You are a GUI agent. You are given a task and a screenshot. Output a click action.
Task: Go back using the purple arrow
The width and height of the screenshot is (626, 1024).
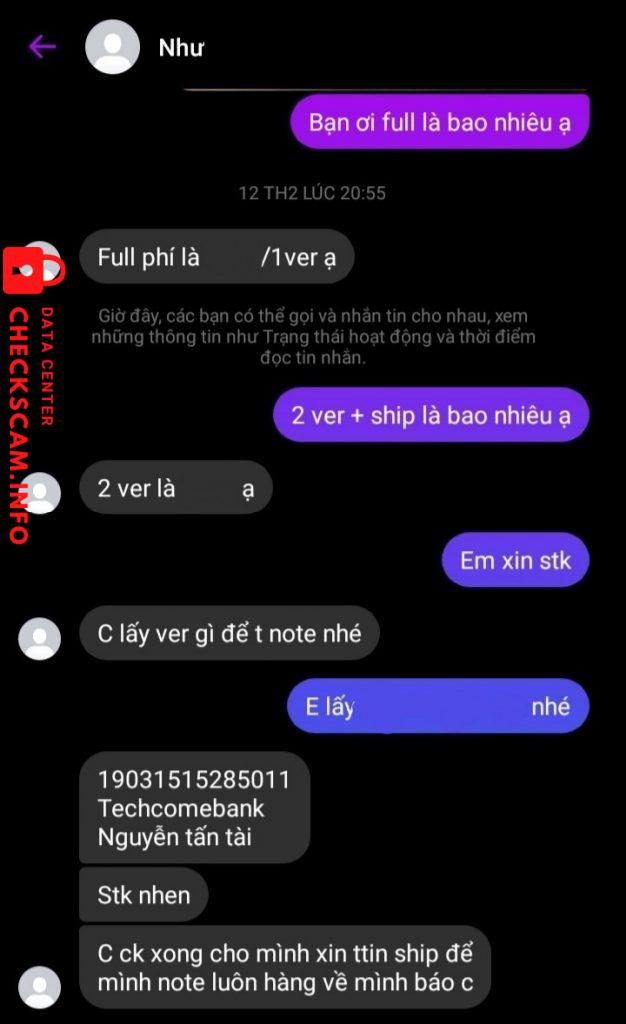(x=42, y=46)
